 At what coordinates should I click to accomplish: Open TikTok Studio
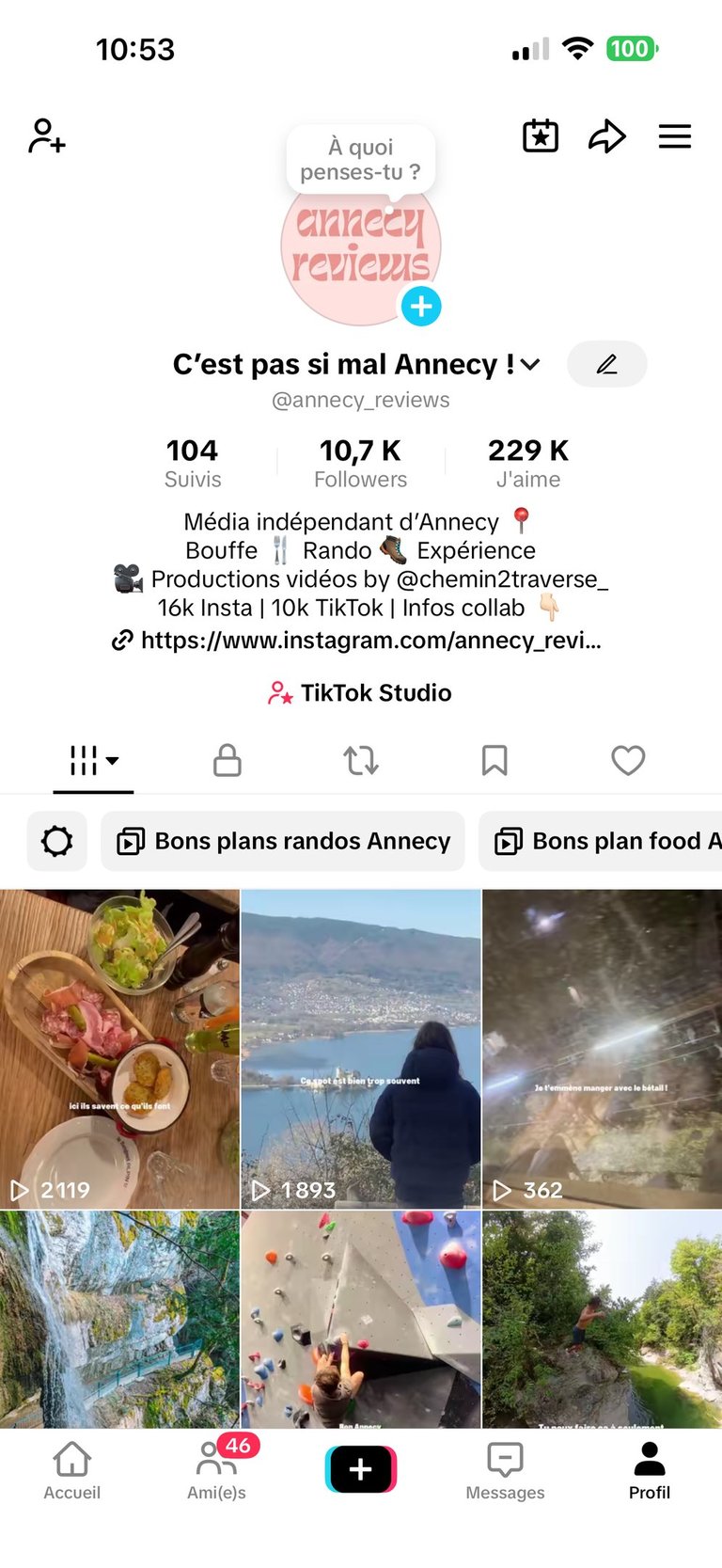(360, 693)
